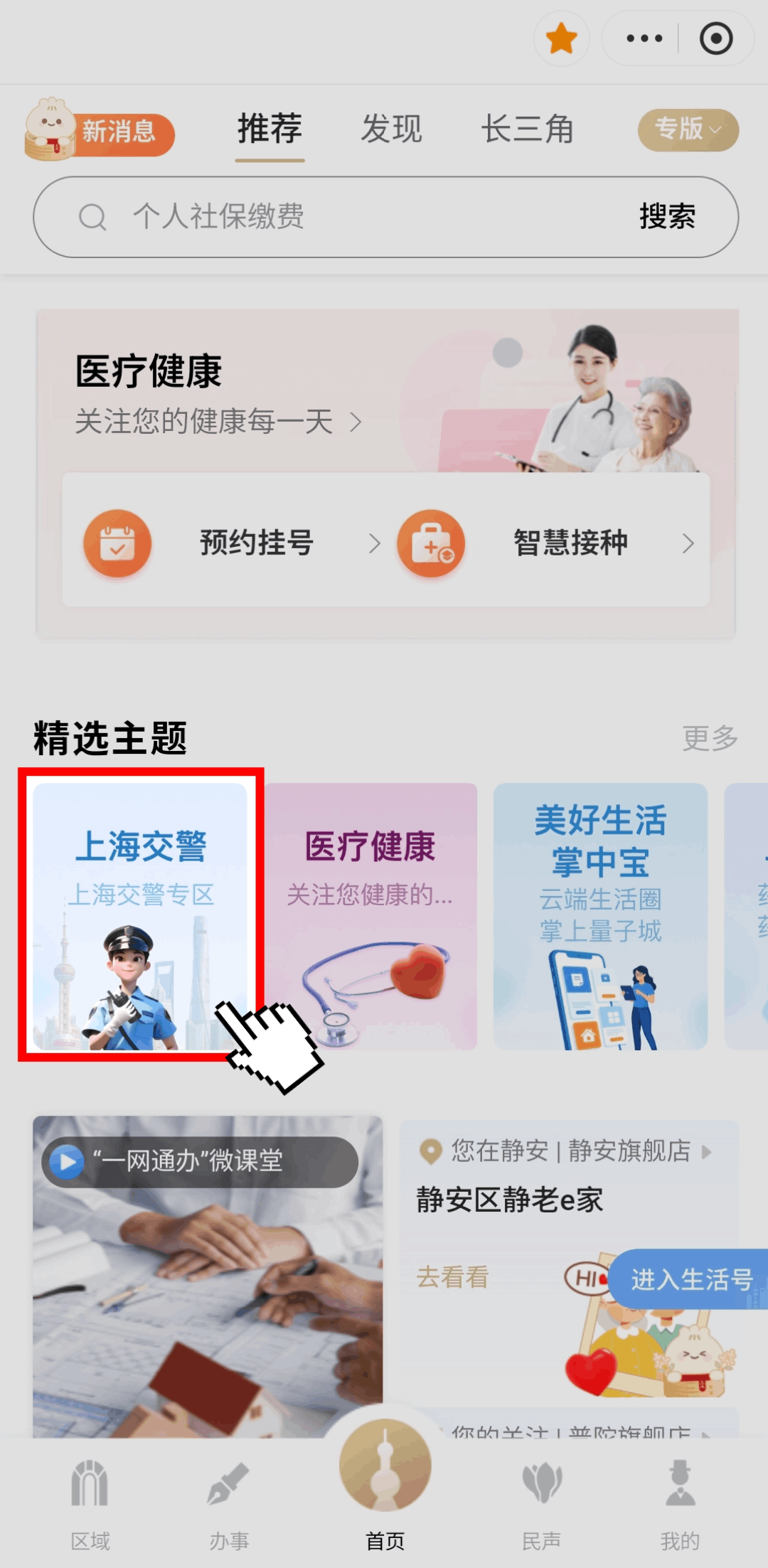View 更多 featured themes
Viewport: 768px width, 1568px height.
[710, 738]
